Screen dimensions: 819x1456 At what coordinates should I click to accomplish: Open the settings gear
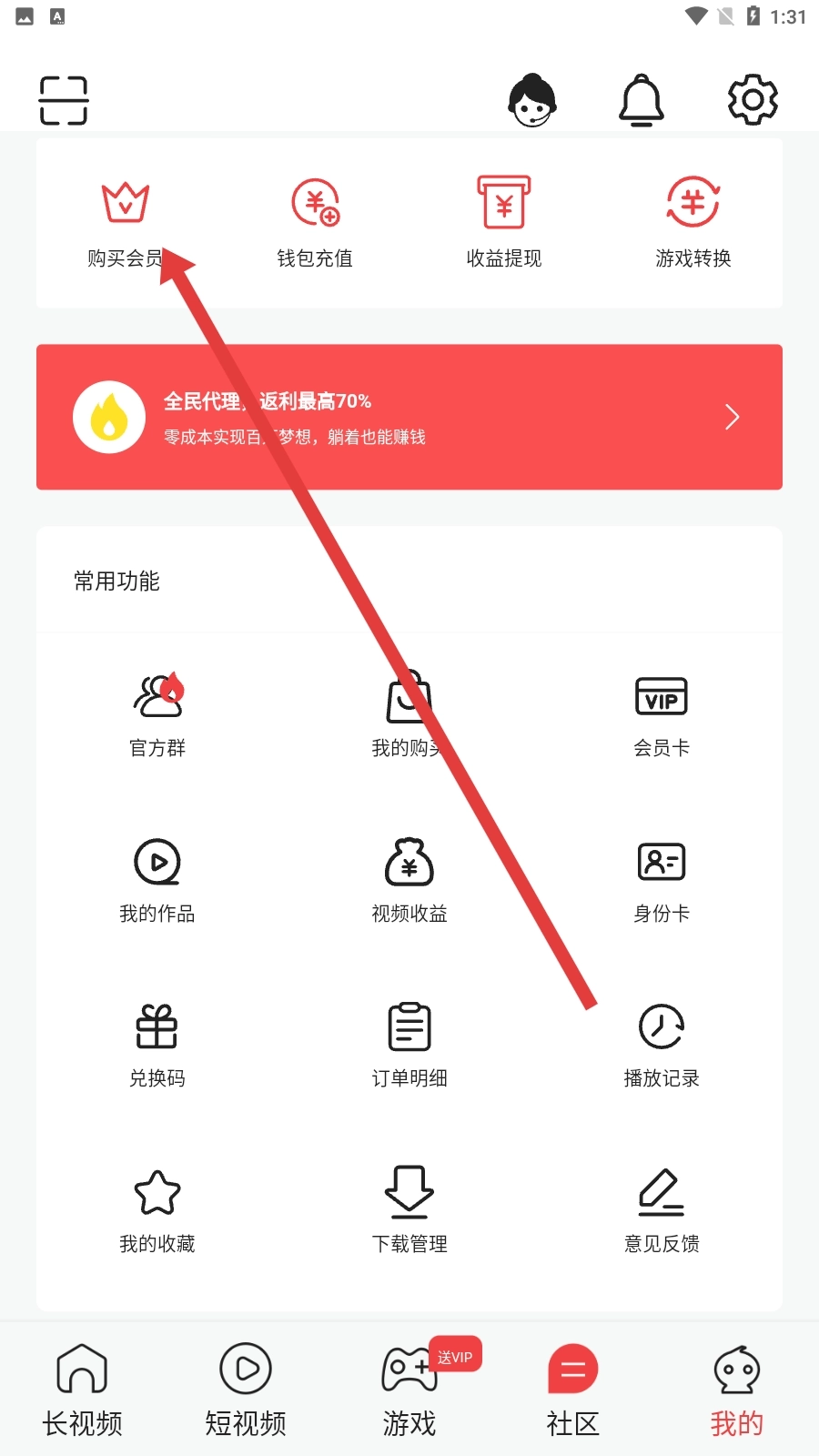[753, 100]
